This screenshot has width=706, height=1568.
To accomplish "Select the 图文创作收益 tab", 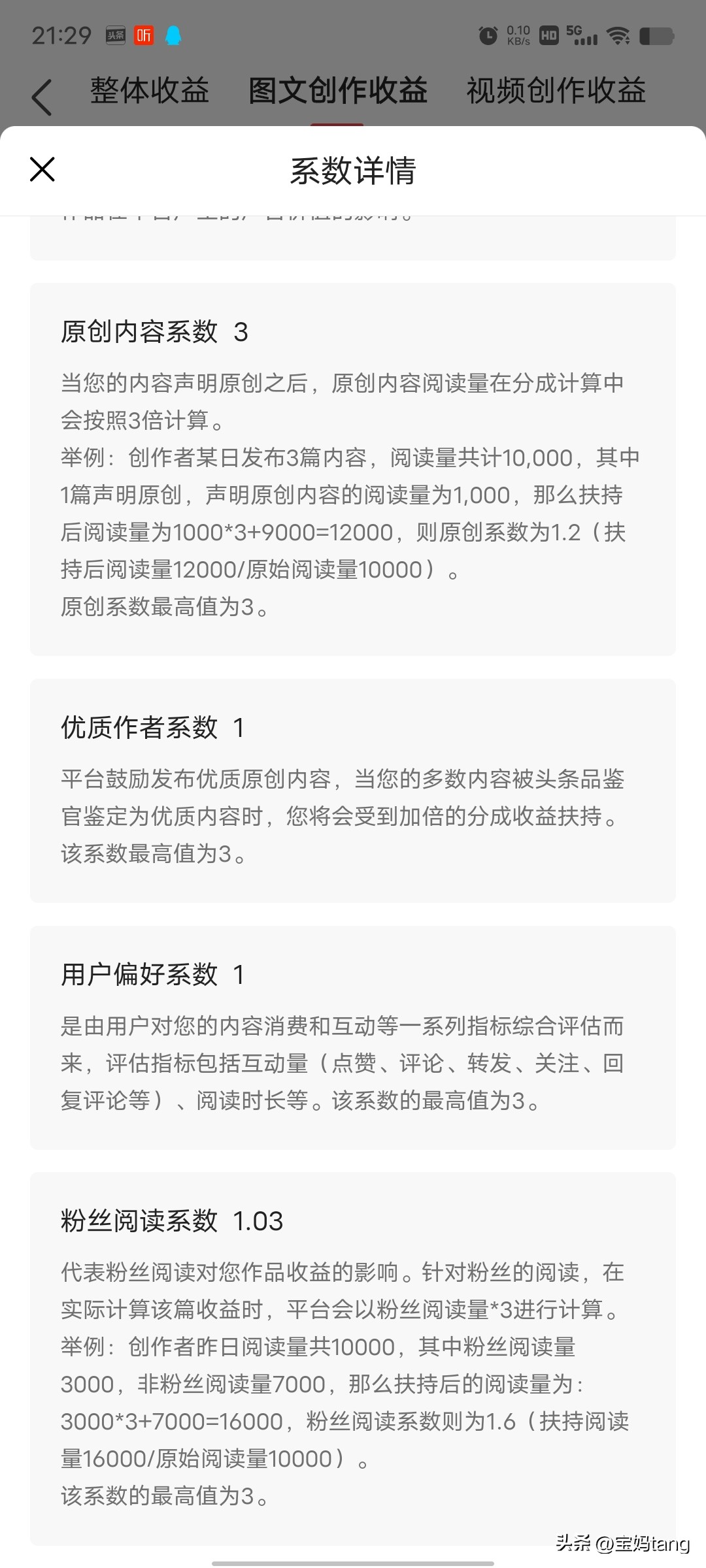I will point(337,91).
